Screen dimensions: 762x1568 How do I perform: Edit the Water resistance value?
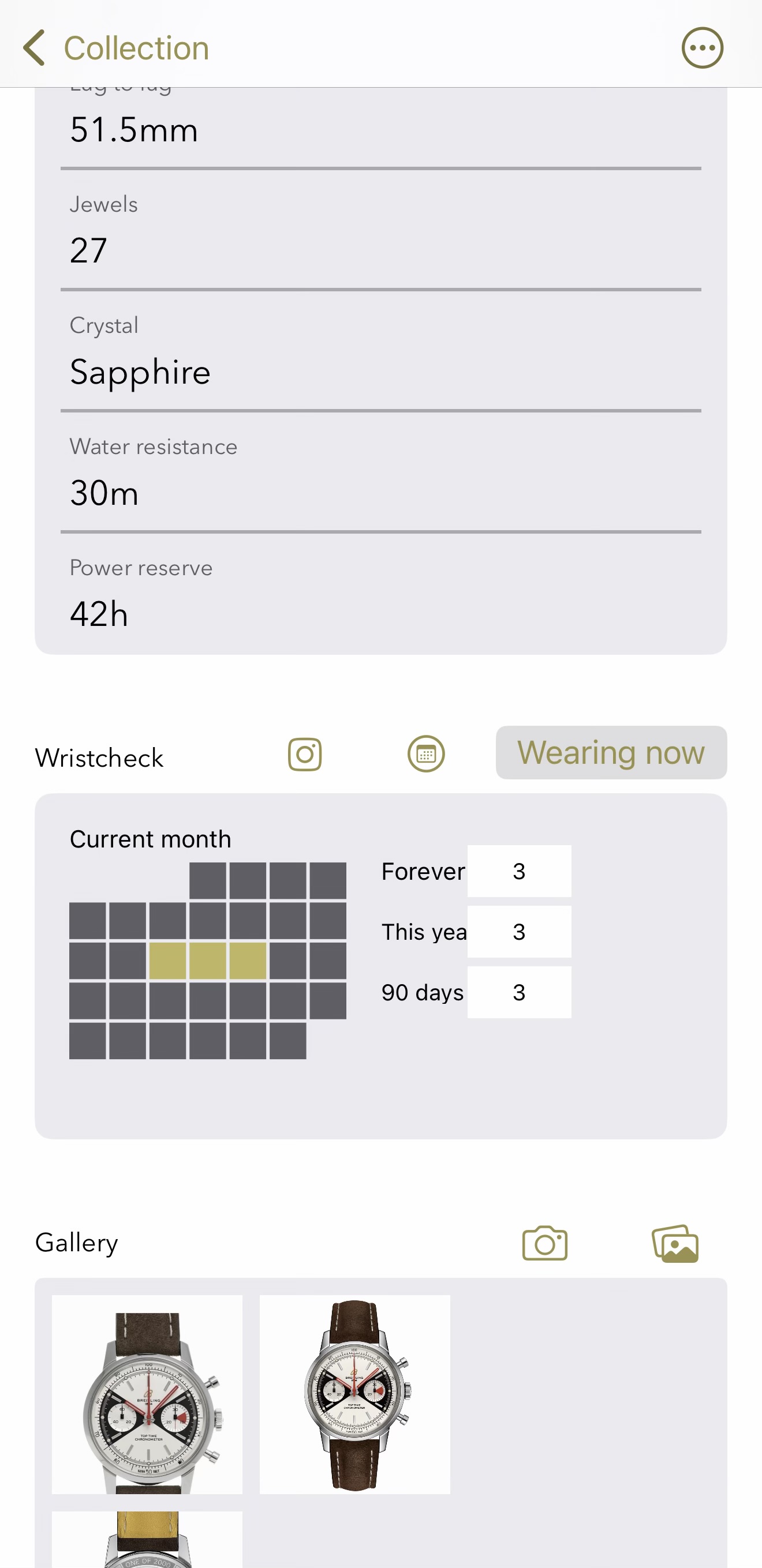pos(380,493)
